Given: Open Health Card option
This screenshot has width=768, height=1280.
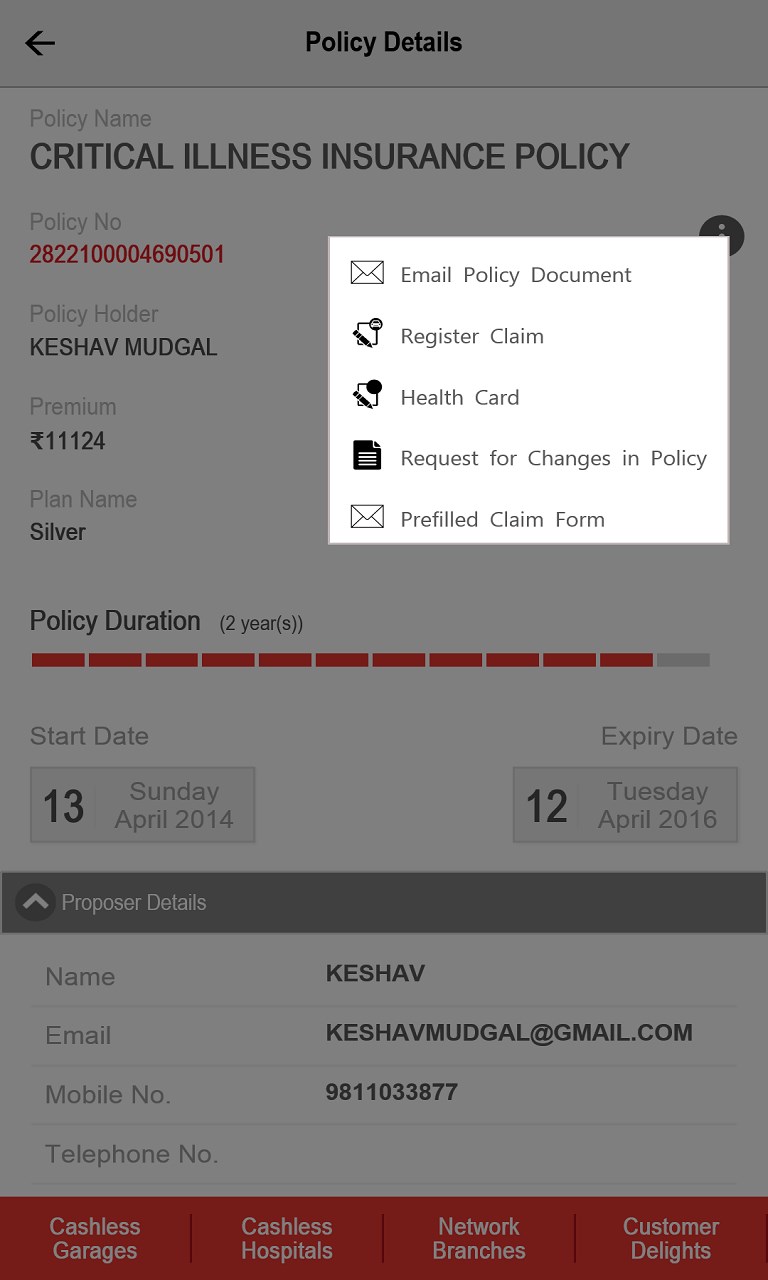Looking at the screenshot, I should [459, 397].
